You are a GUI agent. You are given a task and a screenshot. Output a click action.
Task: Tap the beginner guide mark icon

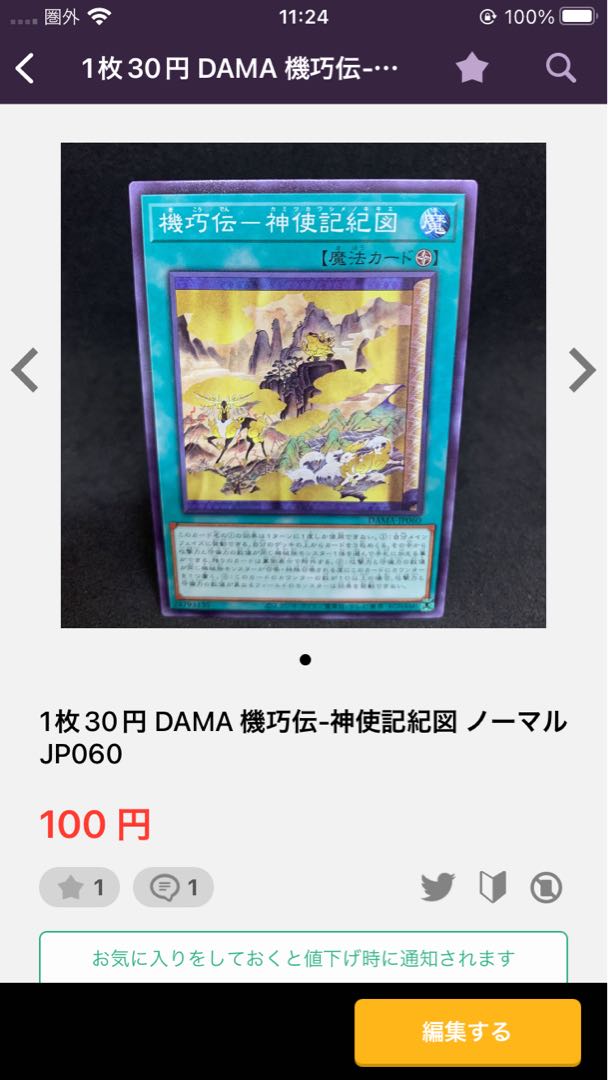tap(492, 887)
